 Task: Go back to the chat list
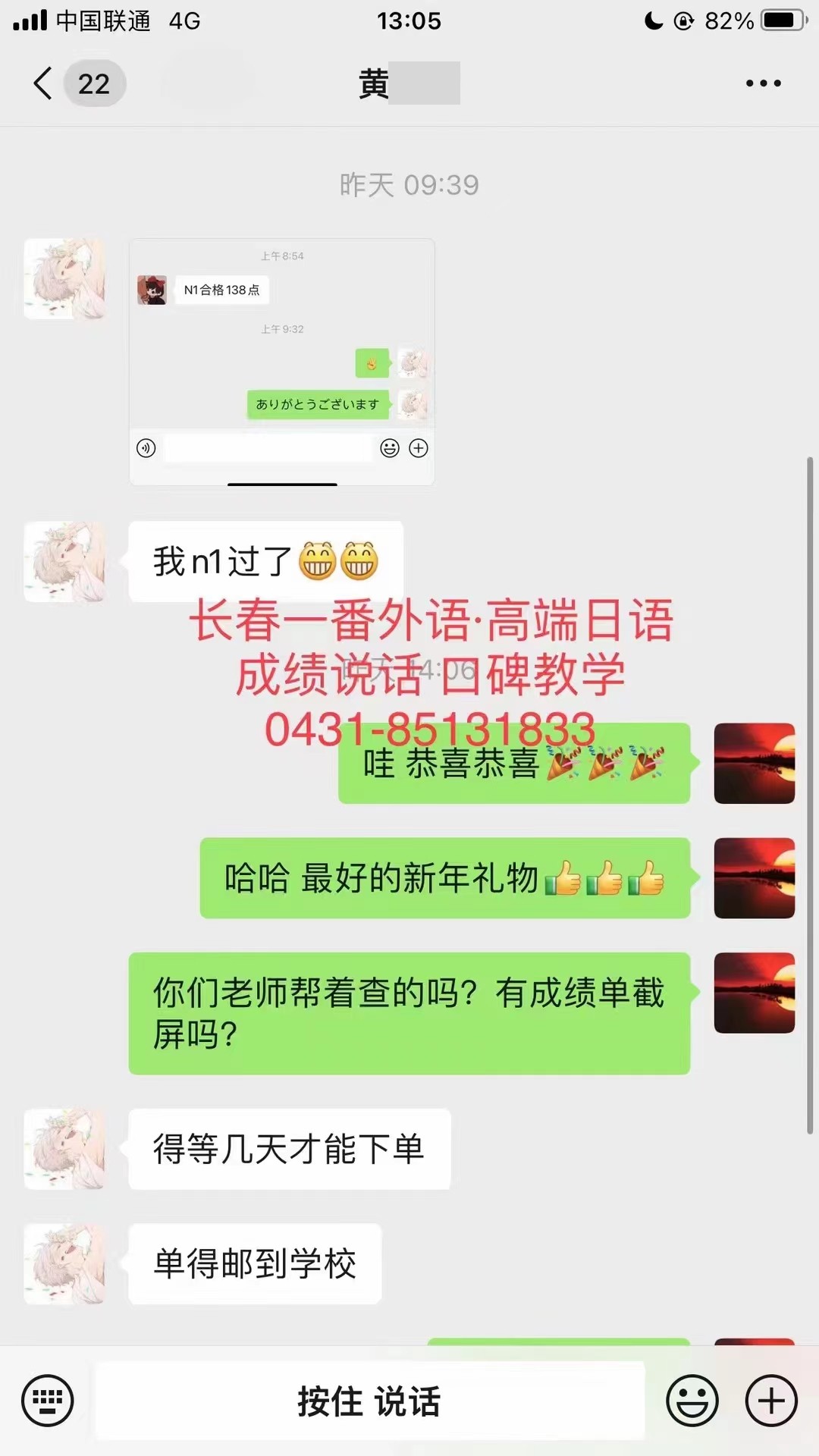click(x=44, y=83)
